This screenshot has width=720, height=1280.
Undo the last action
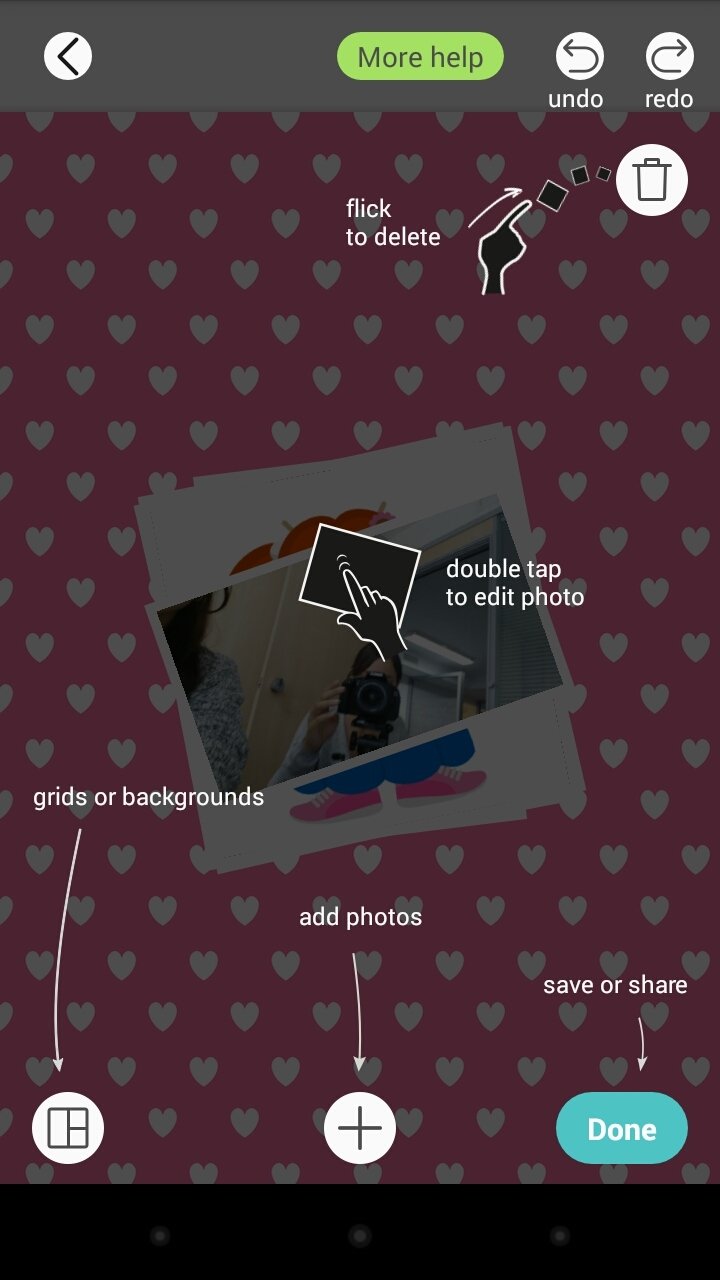(x=580, y=57)
